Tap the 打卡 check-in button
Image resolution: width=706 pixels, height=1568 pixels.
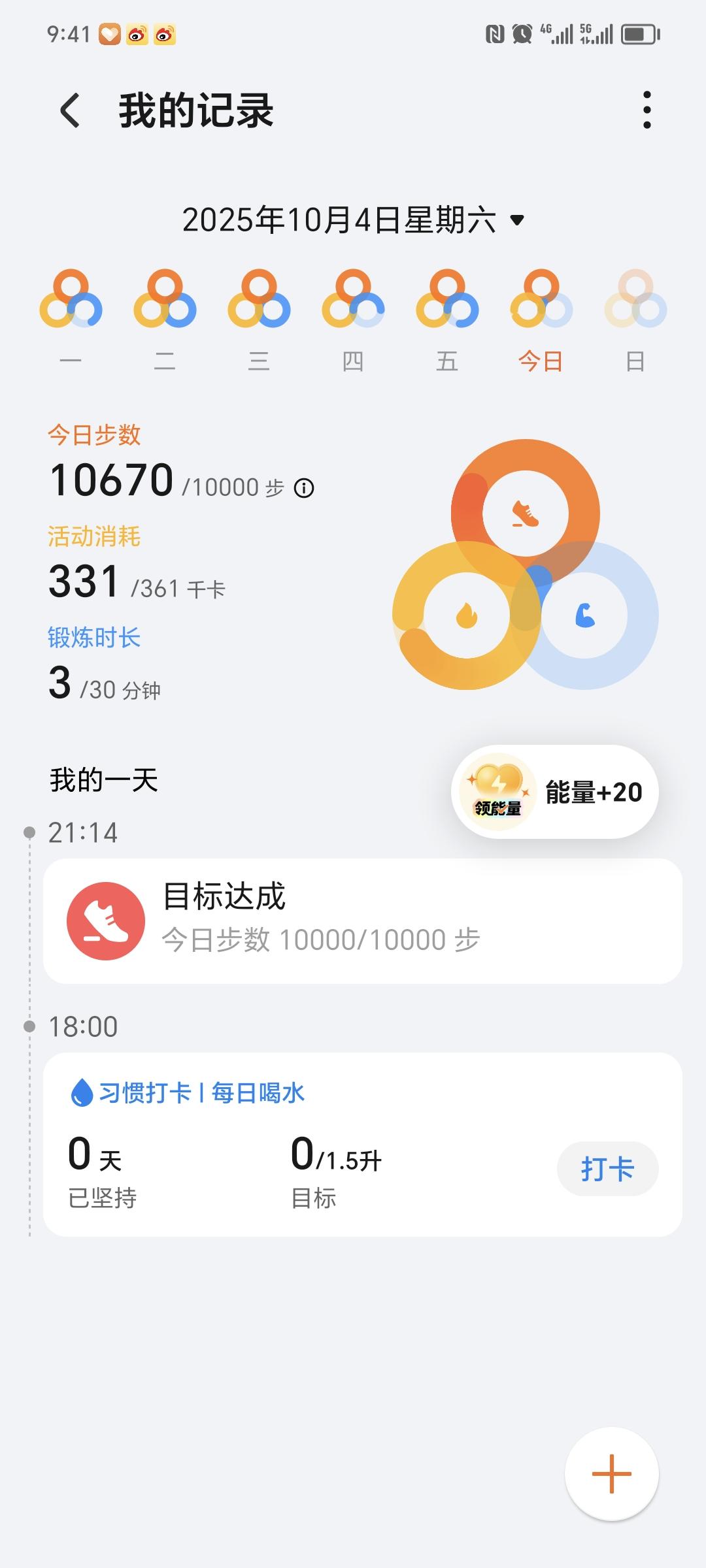(x=607, y=1169)
